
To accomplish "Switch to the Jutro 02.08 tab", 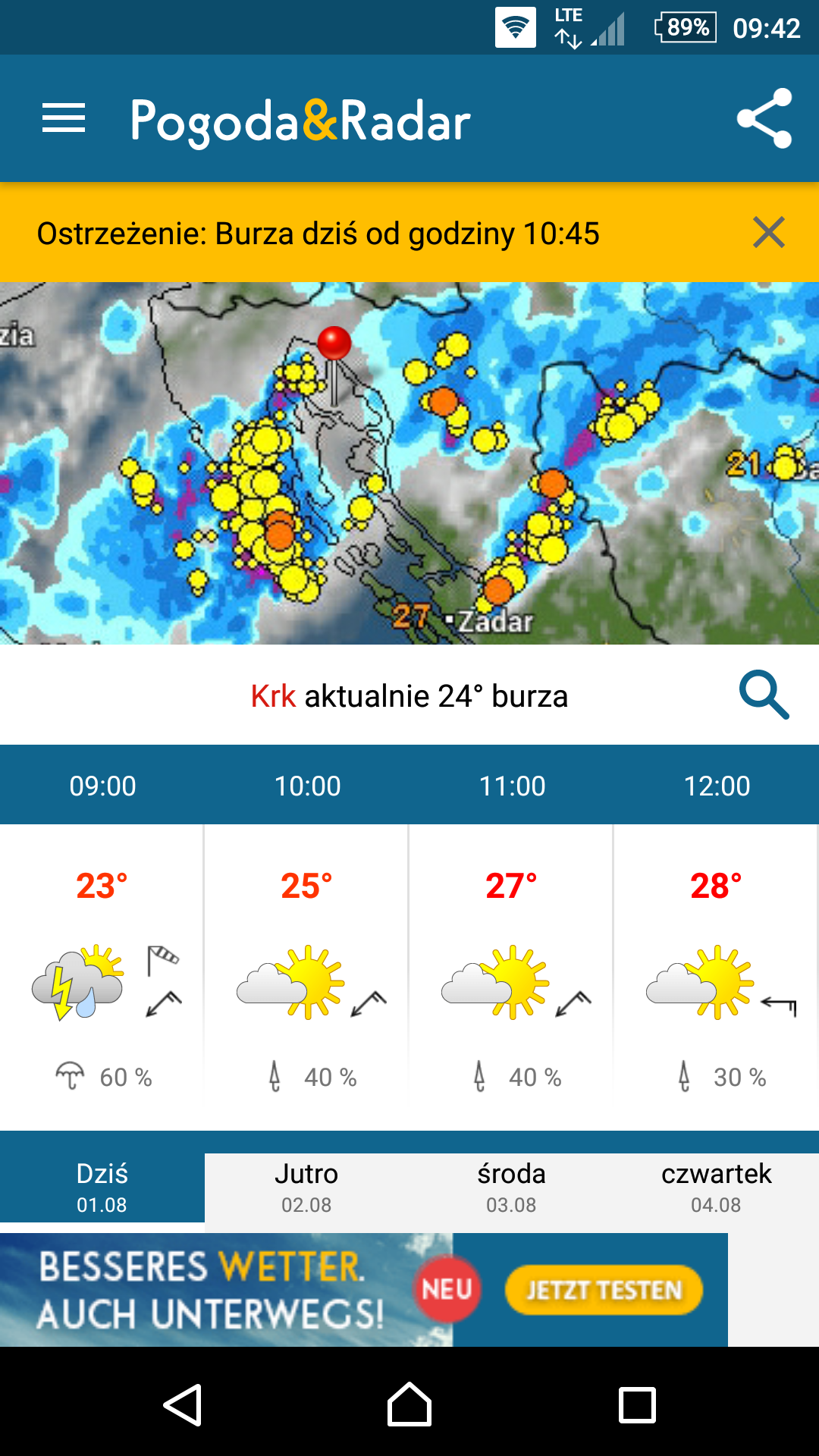I will tap(306, 1188).
